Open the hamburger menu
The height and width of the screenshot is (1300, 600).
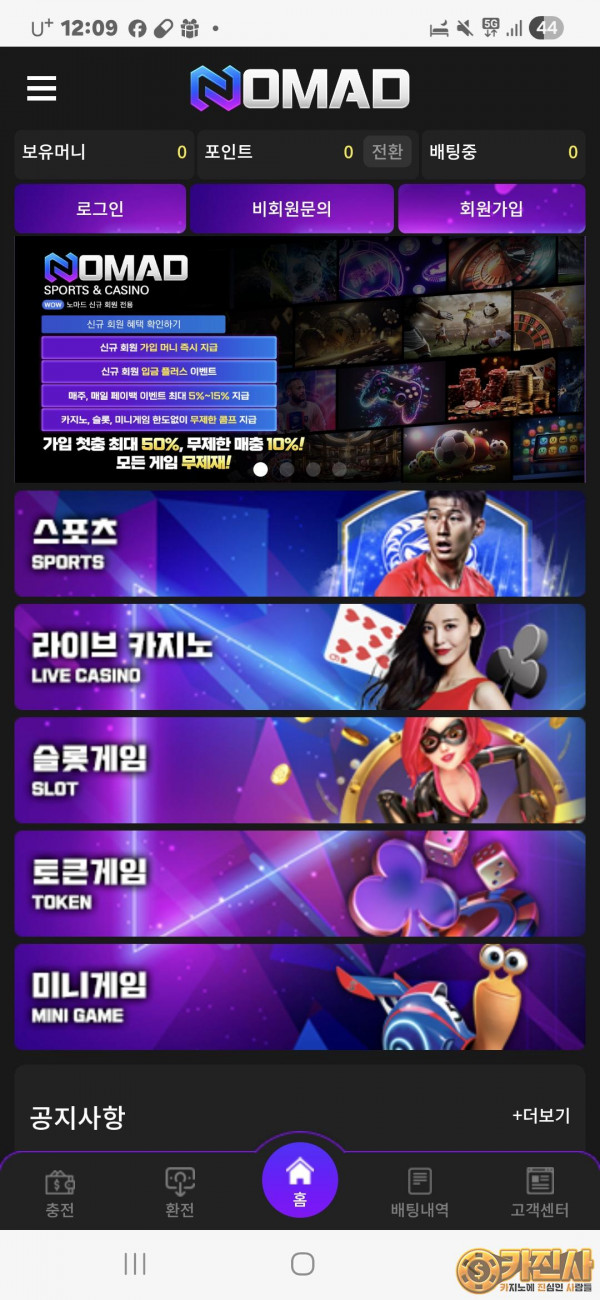[42, 89]
